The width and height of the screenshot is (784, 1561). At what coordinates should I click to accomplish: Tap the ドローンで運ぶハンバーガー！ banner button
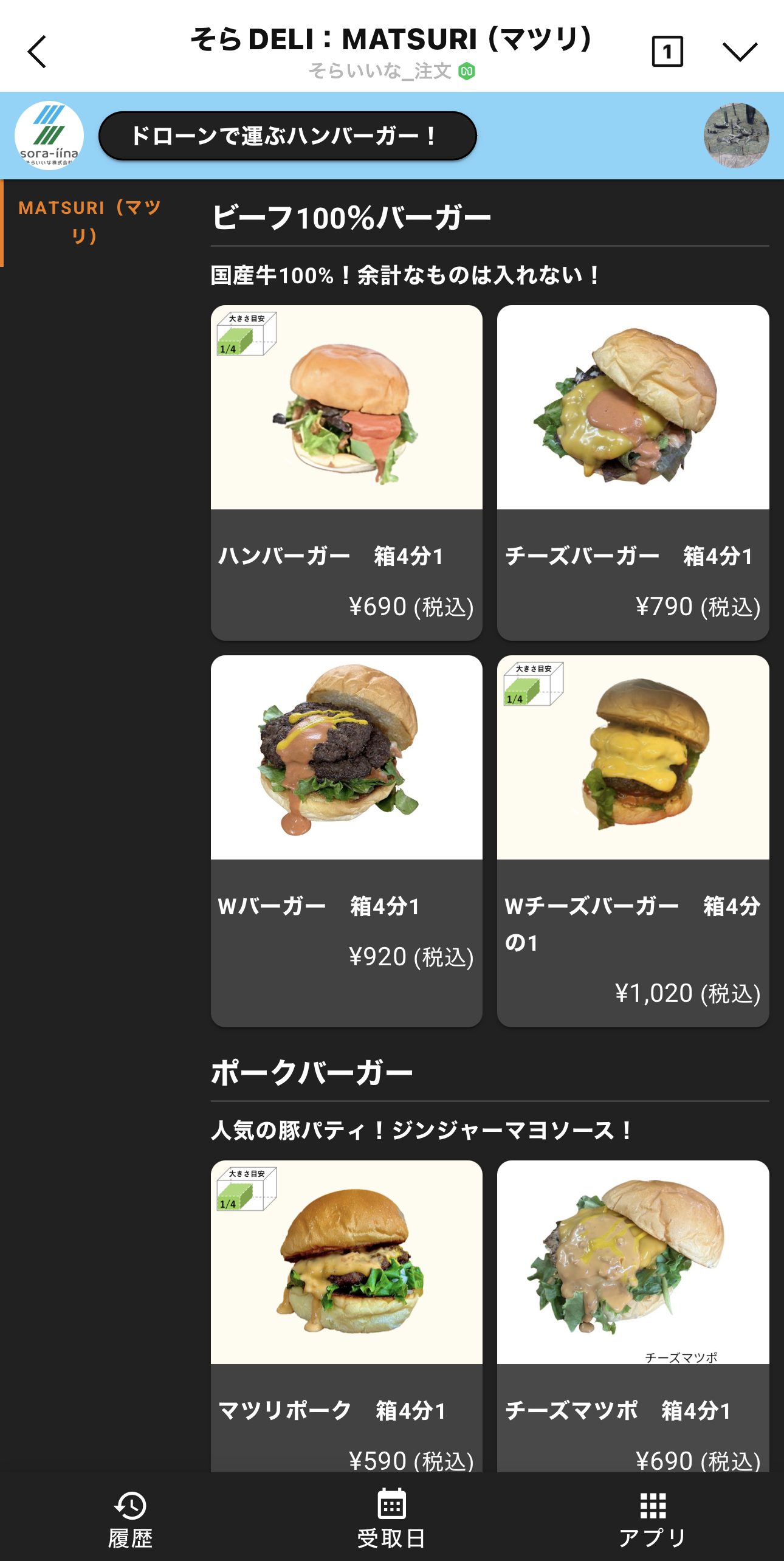click(x=287, y=136)
